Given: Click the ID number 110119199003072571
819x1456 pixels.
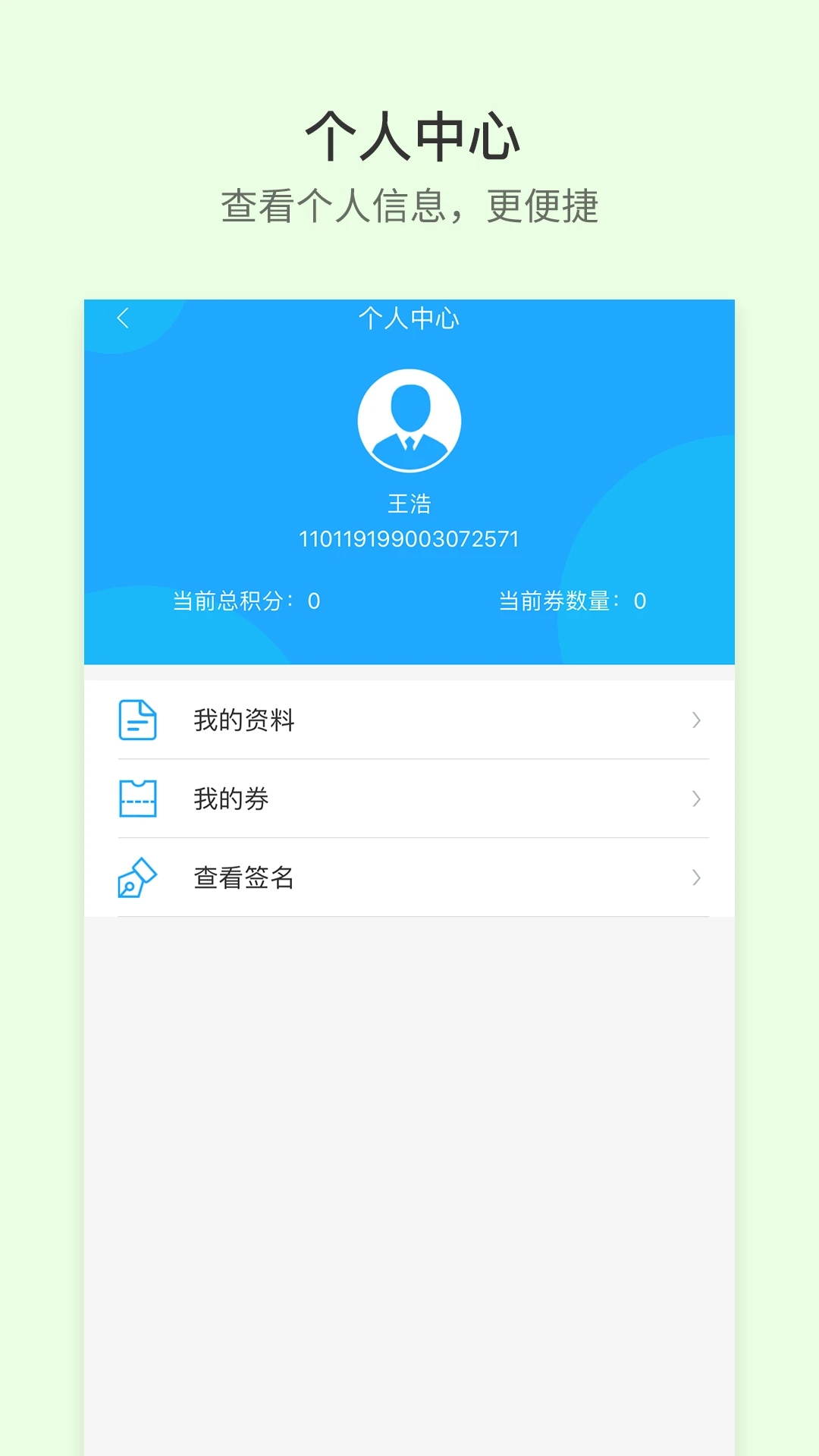Looking at the screenshot, I should (409, 539).
